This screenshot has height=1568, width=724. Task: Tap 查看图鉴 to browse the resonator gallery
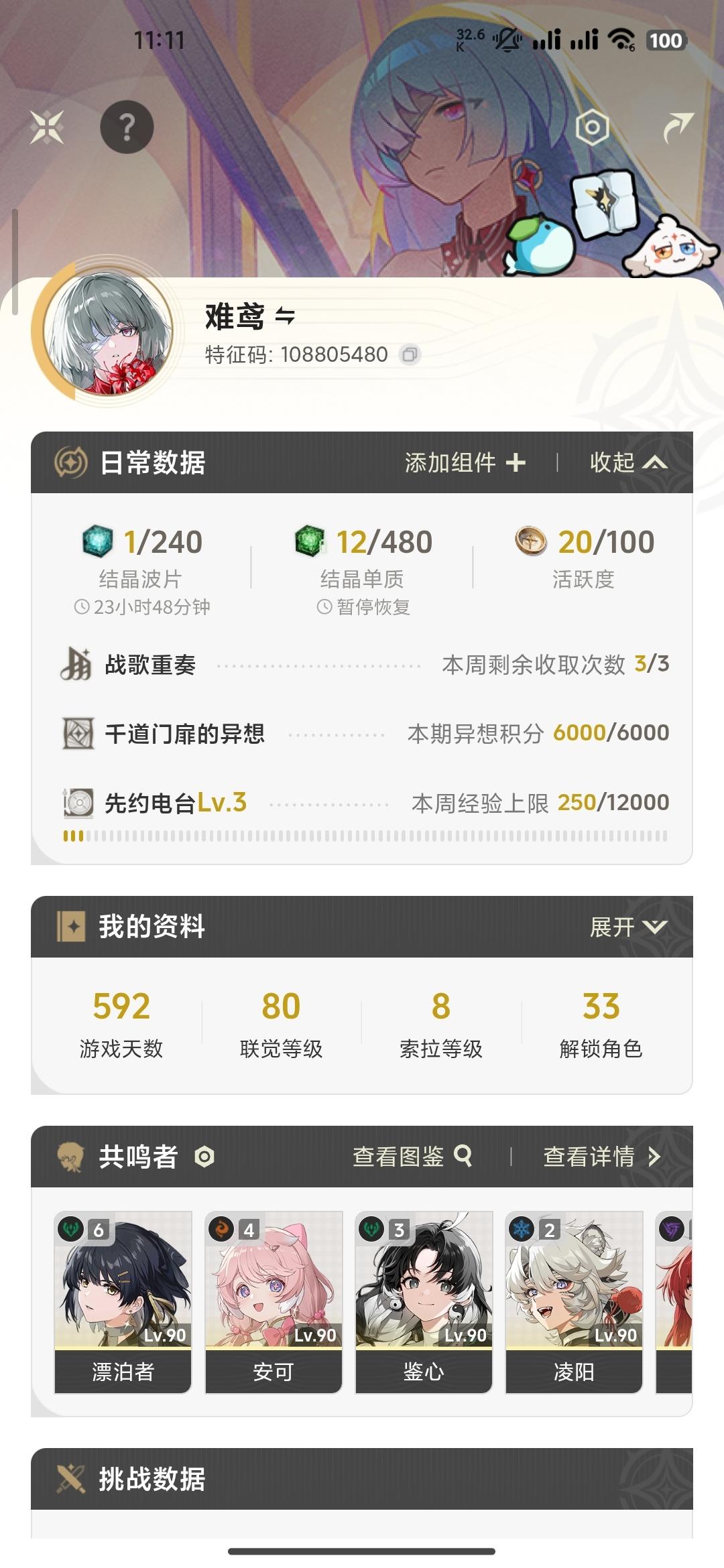(x=412, y=1157)
